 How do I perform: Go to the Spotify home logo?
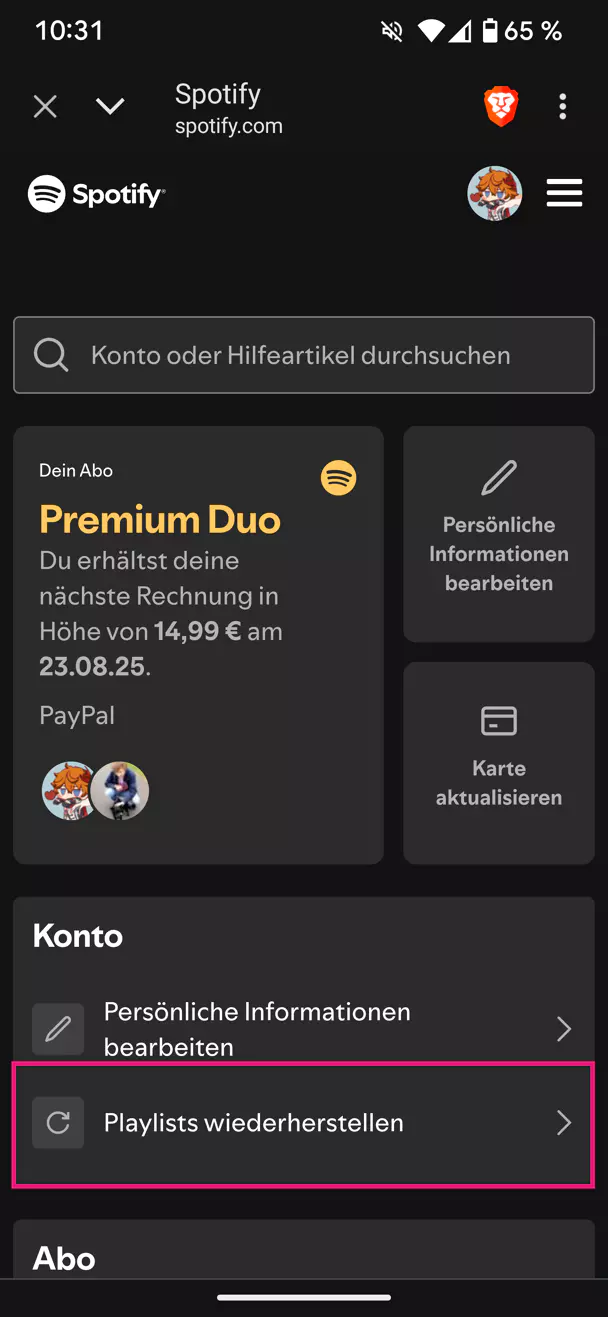(97, 194)
